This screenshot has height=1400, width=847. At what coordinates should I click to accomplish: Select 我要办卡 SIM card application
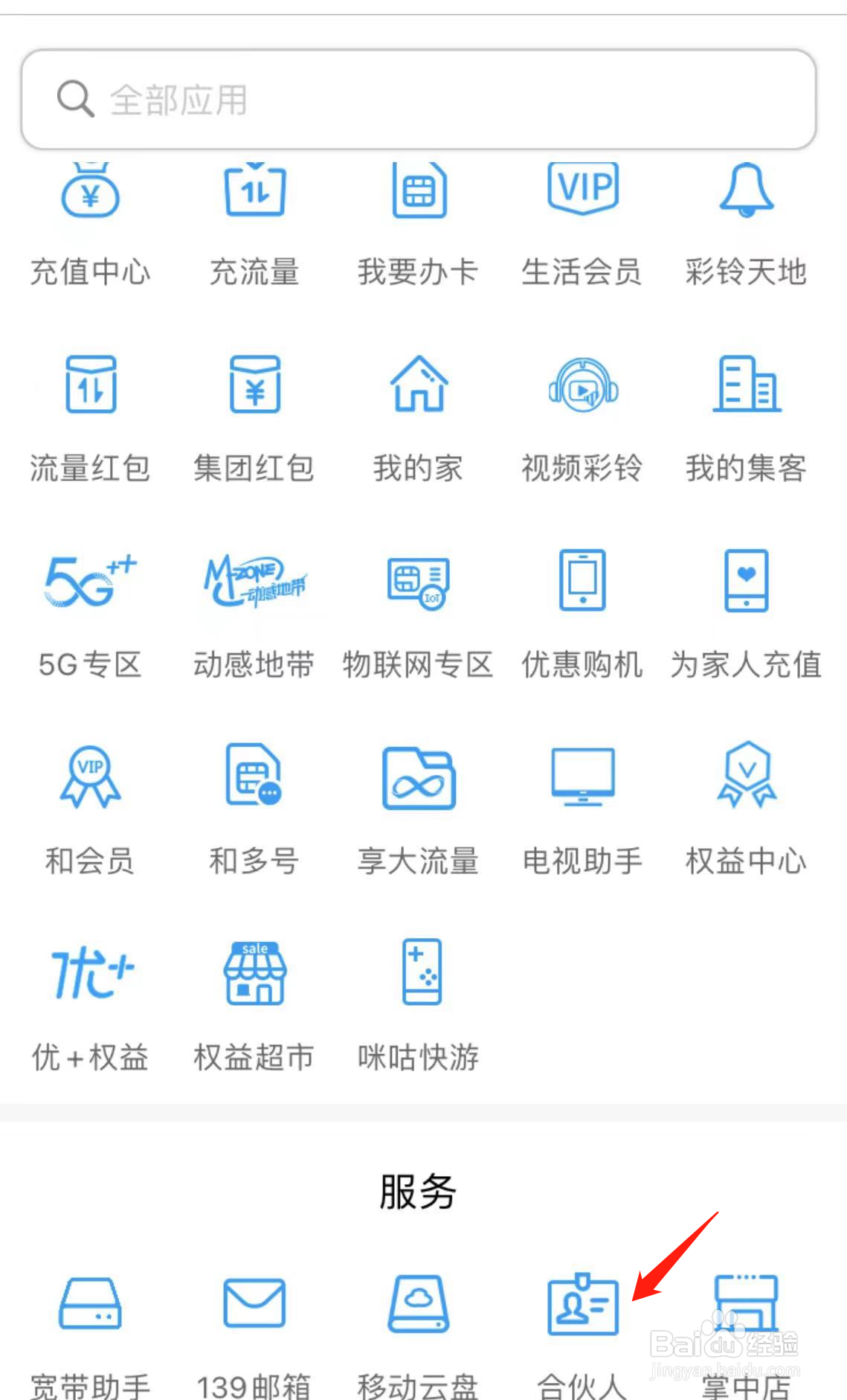coord(419,223)
